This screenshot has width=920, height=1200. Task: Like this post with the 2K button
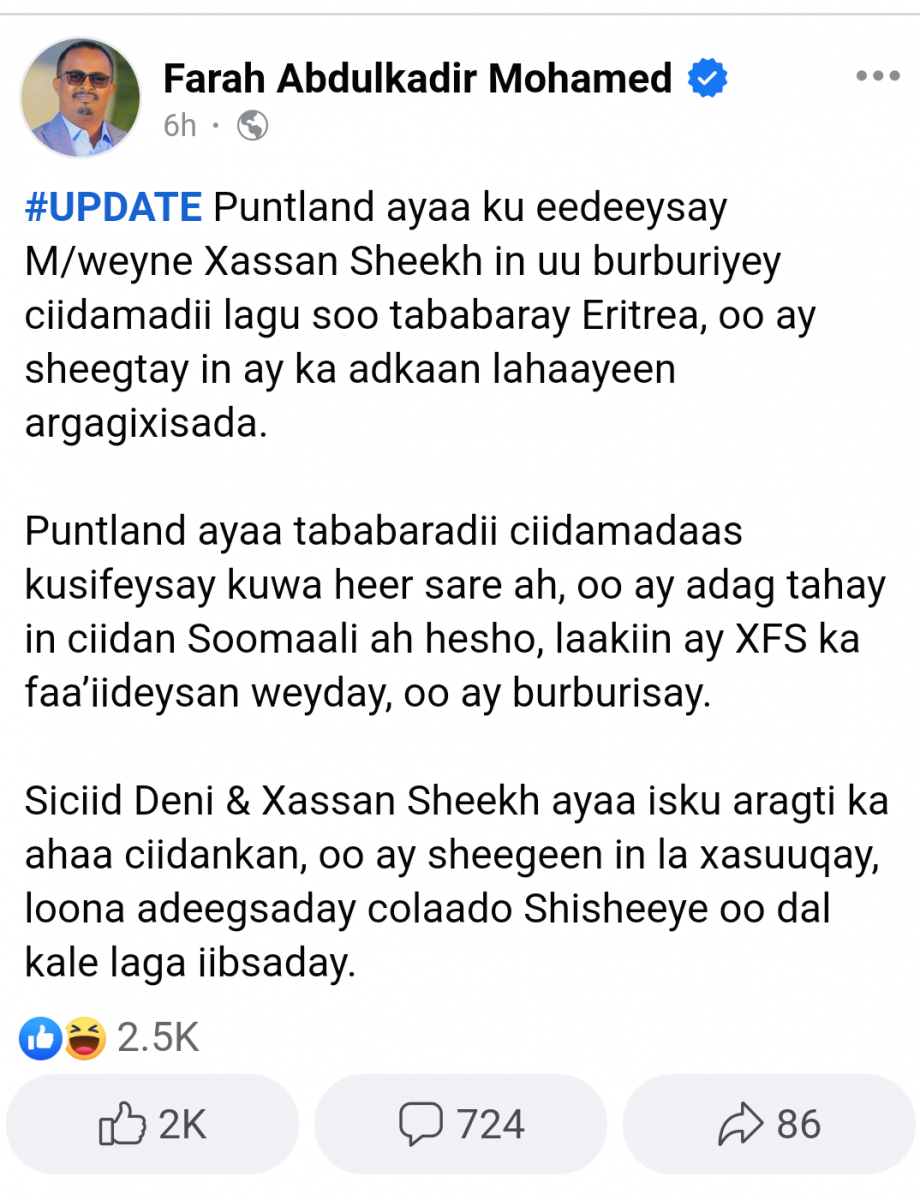click(153, 1124)
